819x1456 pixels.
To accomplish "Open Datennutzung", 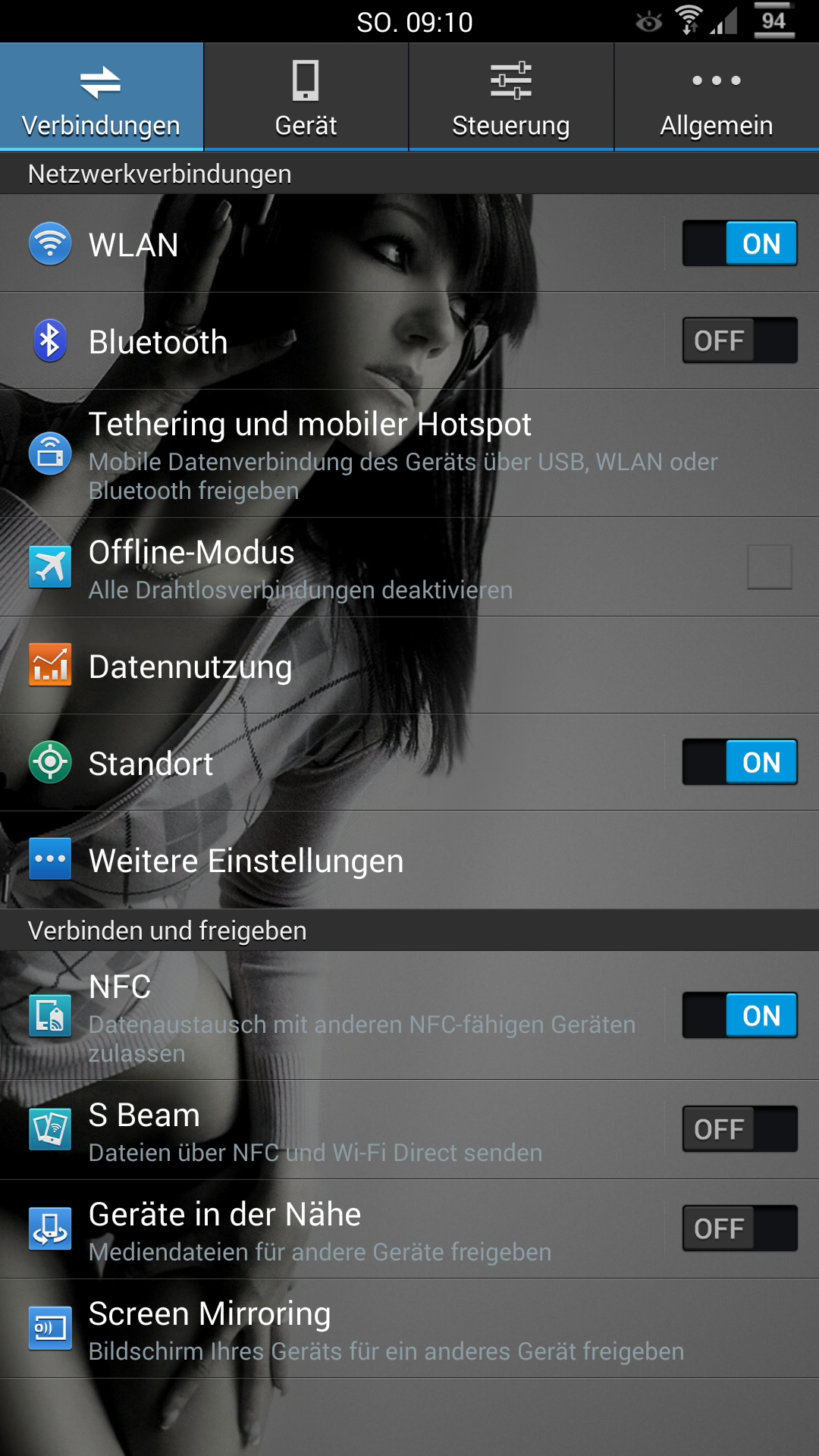I will [409, 665].
